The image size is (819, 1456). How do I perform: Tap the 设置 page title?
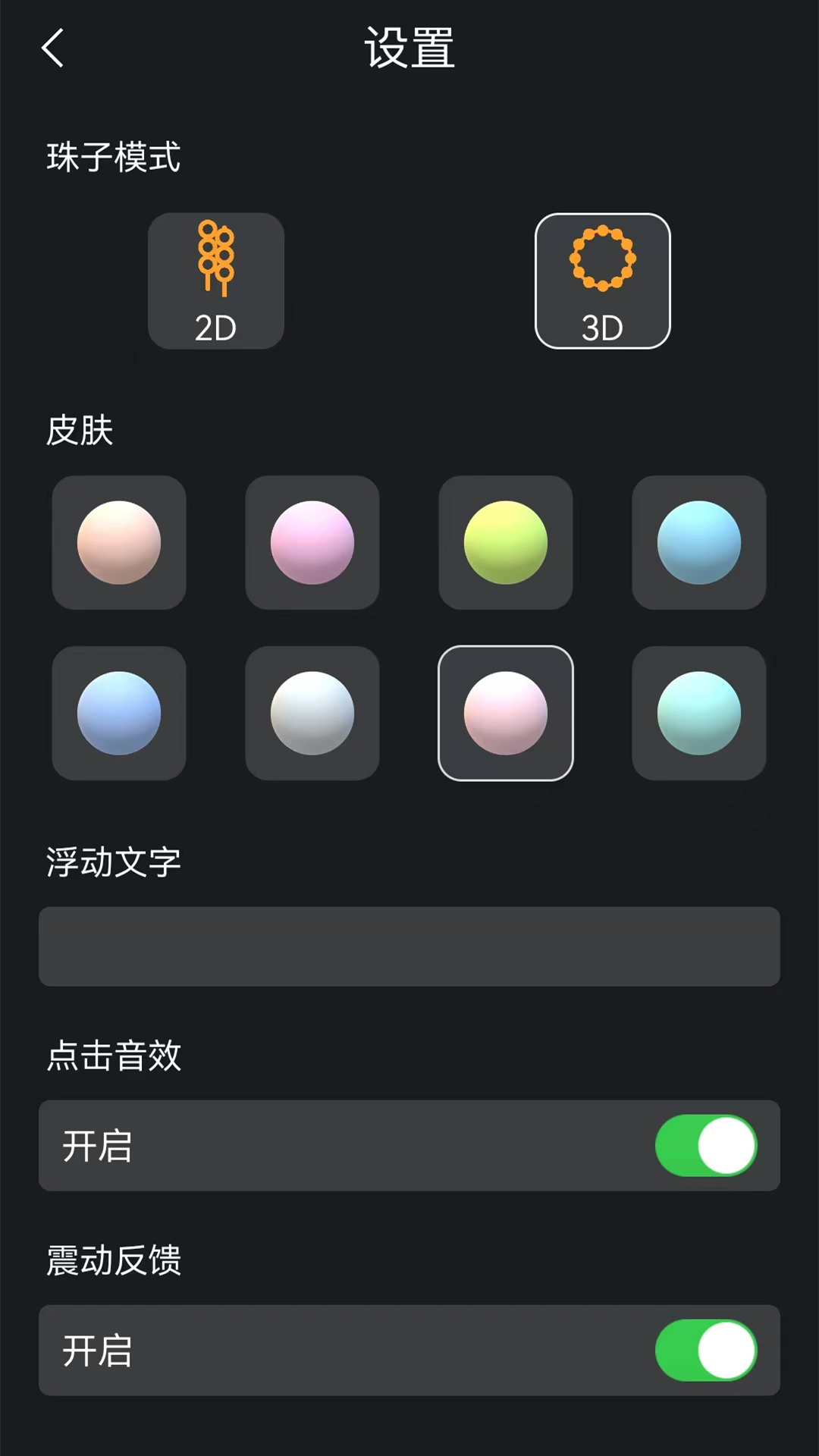coord(409,47)
